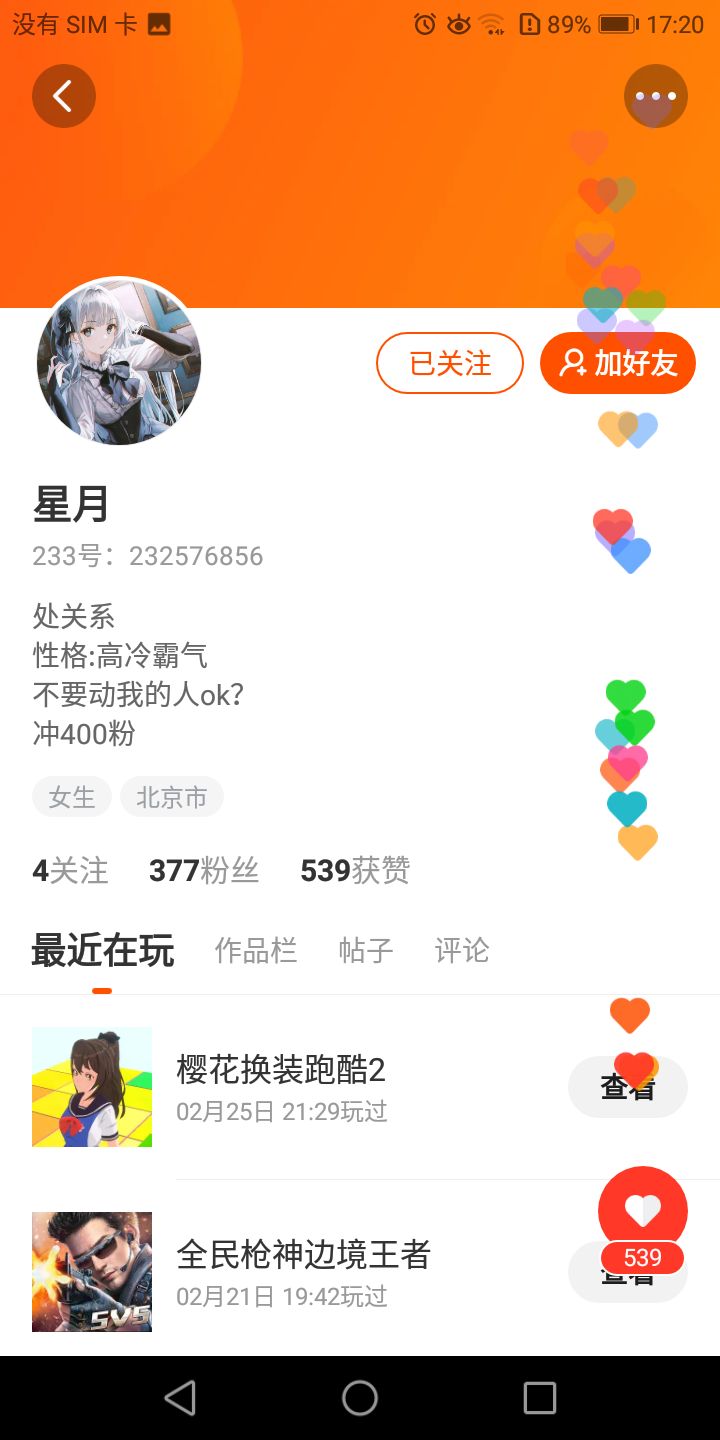This screenshot has width=720, height=1440.
Task: Go to the system home screen
Action: click(x=360, y=1398)
